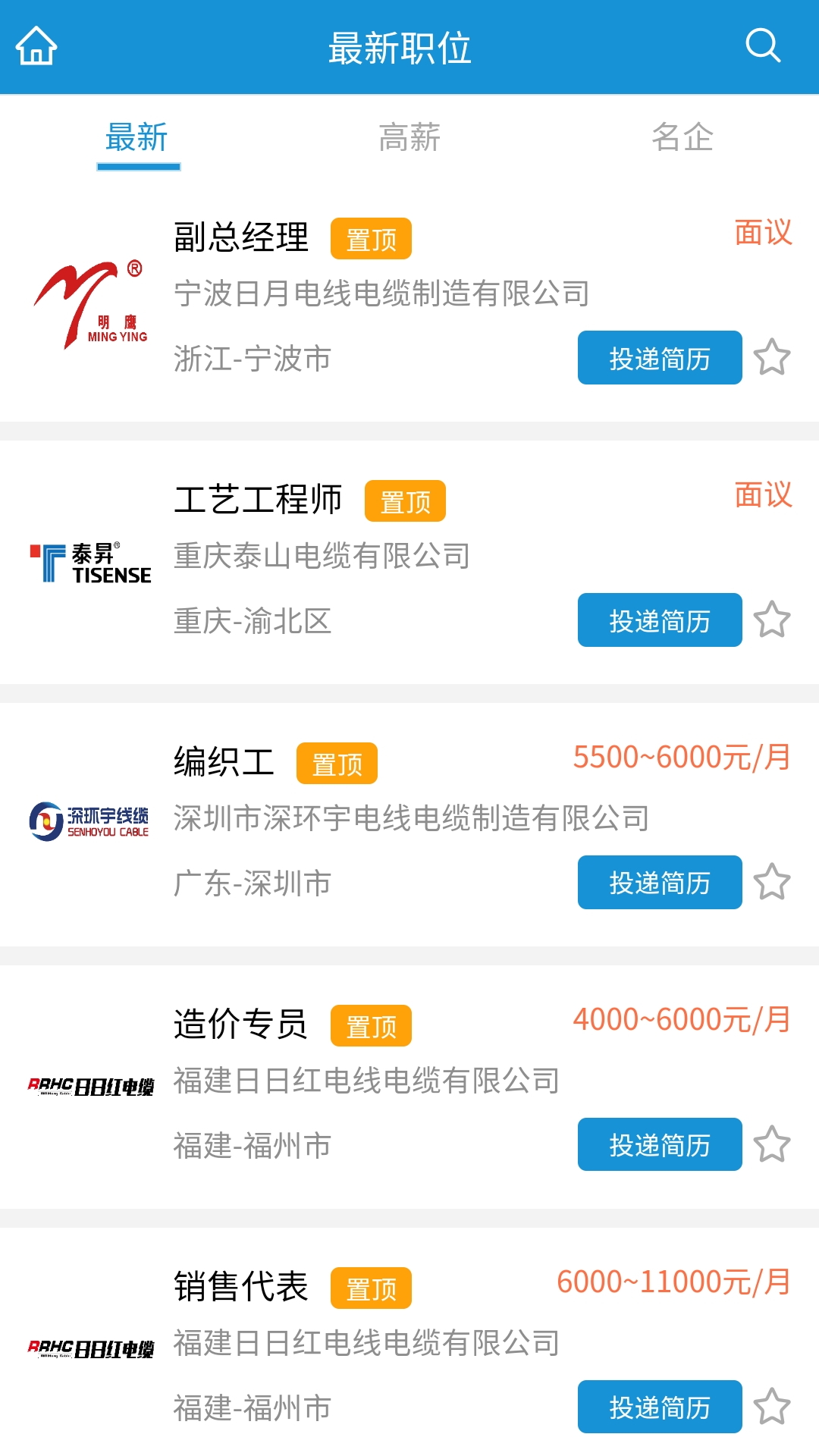This screenshot has height=1456, width=819.
Task: Star the 工艺工程师 position
Action: pos(772,620)
